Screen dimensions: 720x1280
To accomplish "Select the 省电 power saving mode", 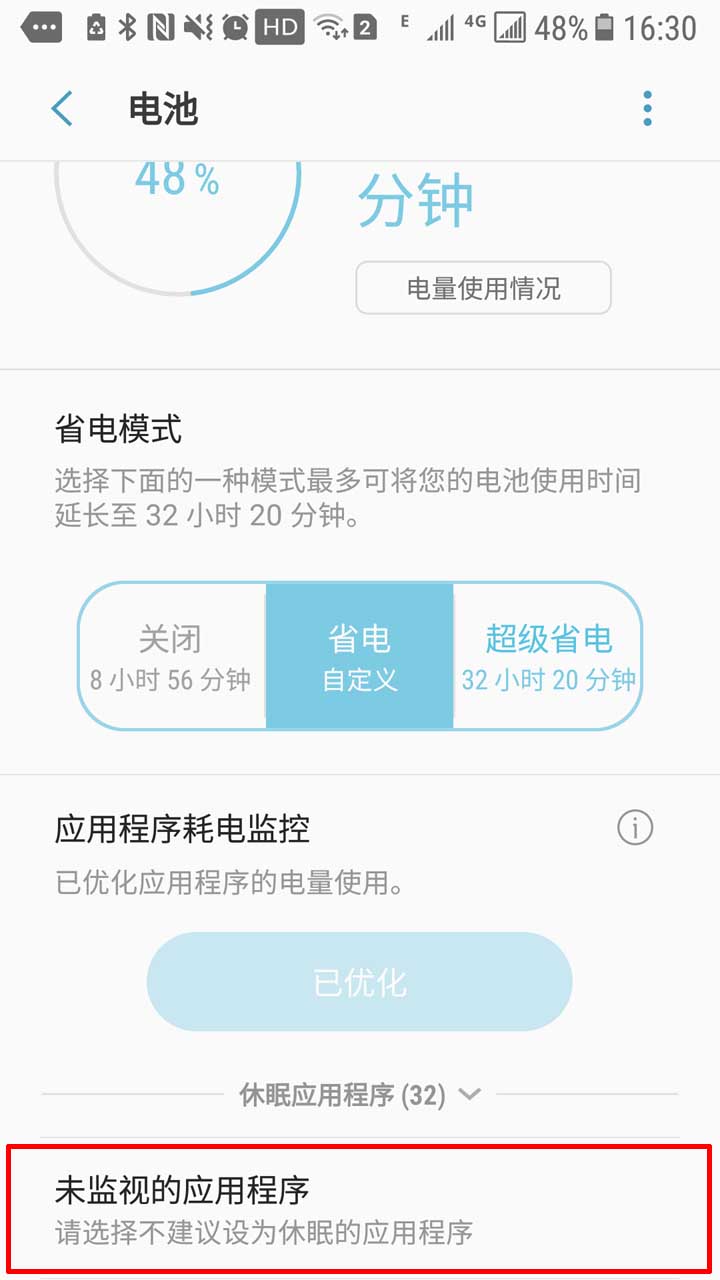I will [359, 656].
